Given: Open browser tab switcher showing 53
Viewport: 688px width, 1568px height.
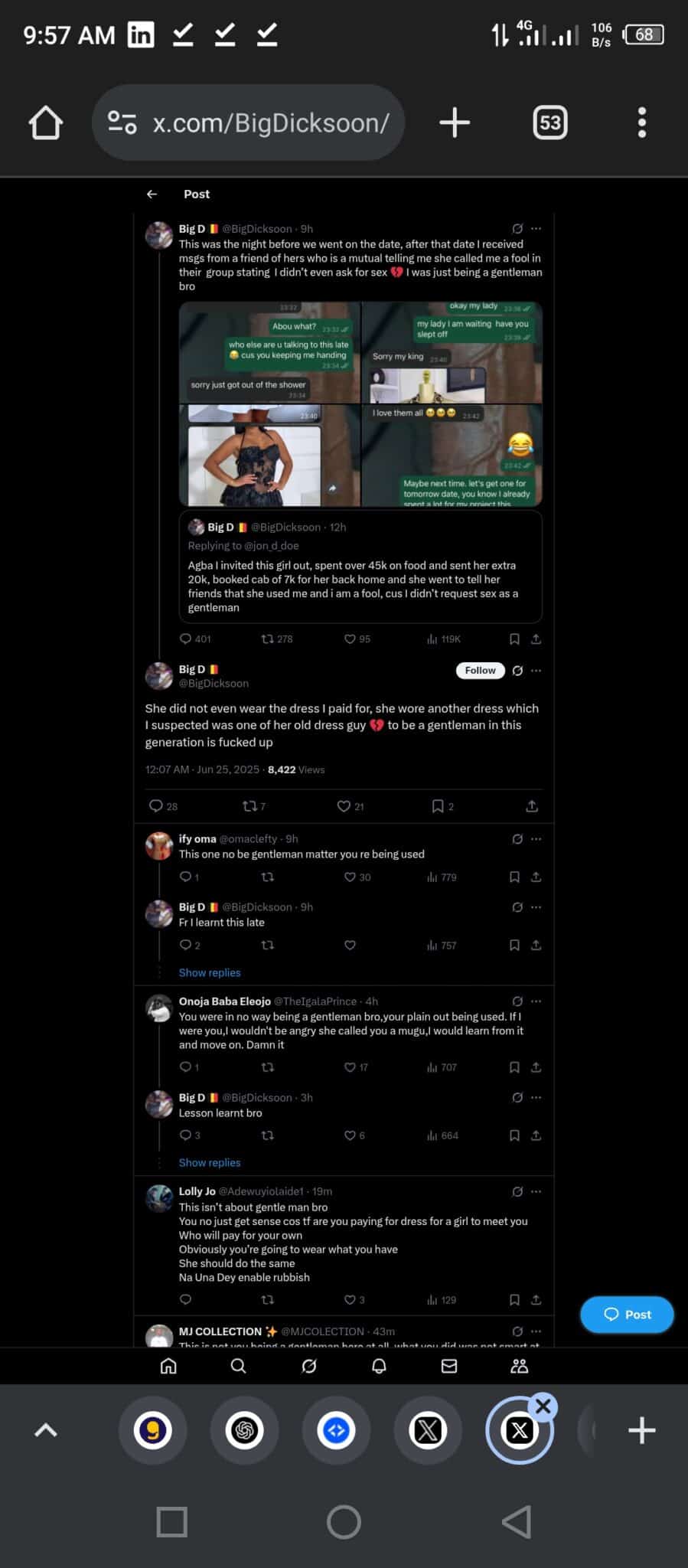Looking at the screenshot, I should [x=549, y=122].
